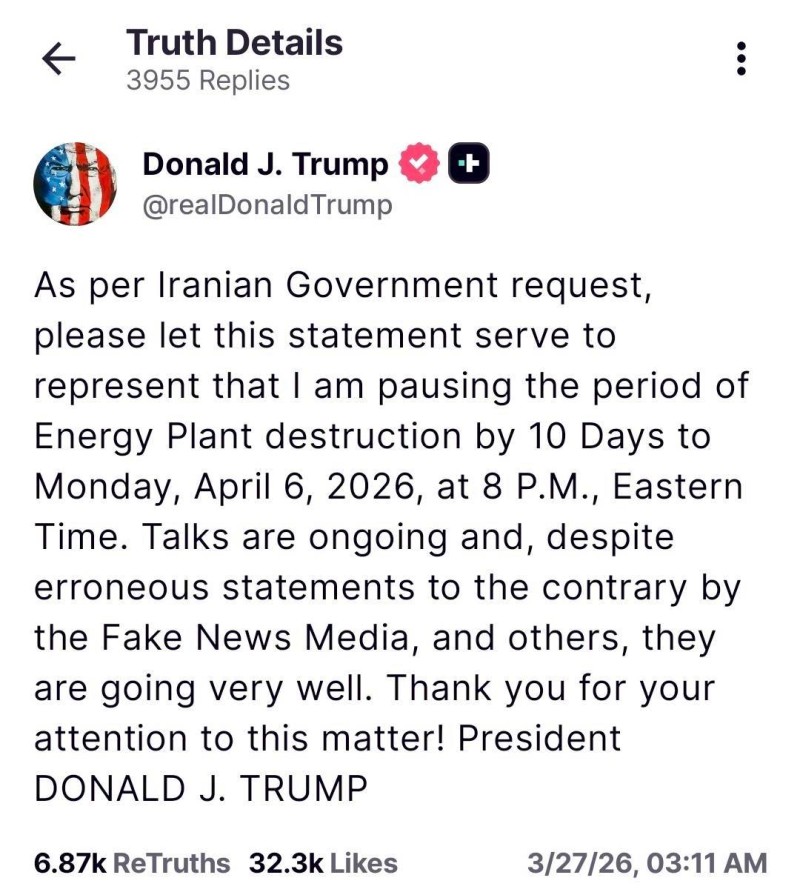
Task: Go back from Truth Details
Action: coord(59,60)
